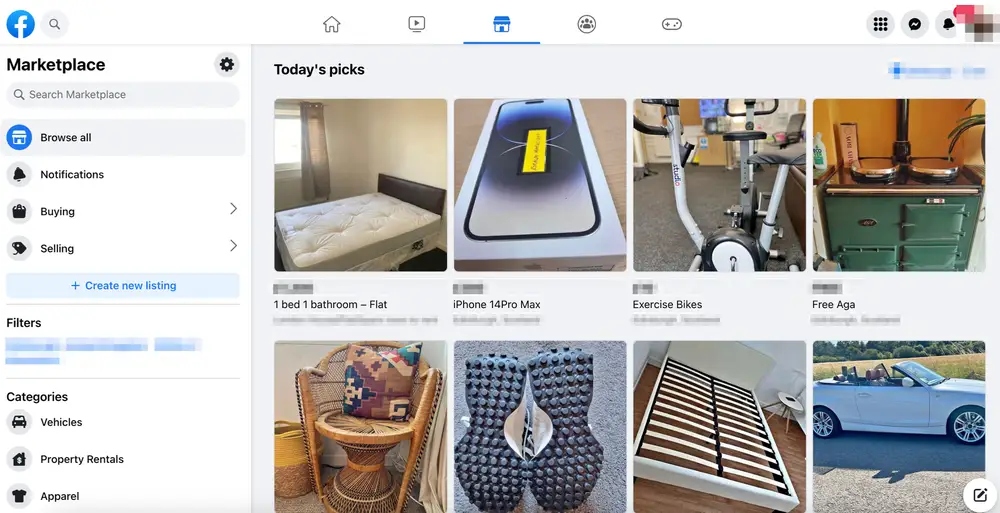Switch to the Video tab
This screenshot has height=513, width=1000.
coord(417,24)
